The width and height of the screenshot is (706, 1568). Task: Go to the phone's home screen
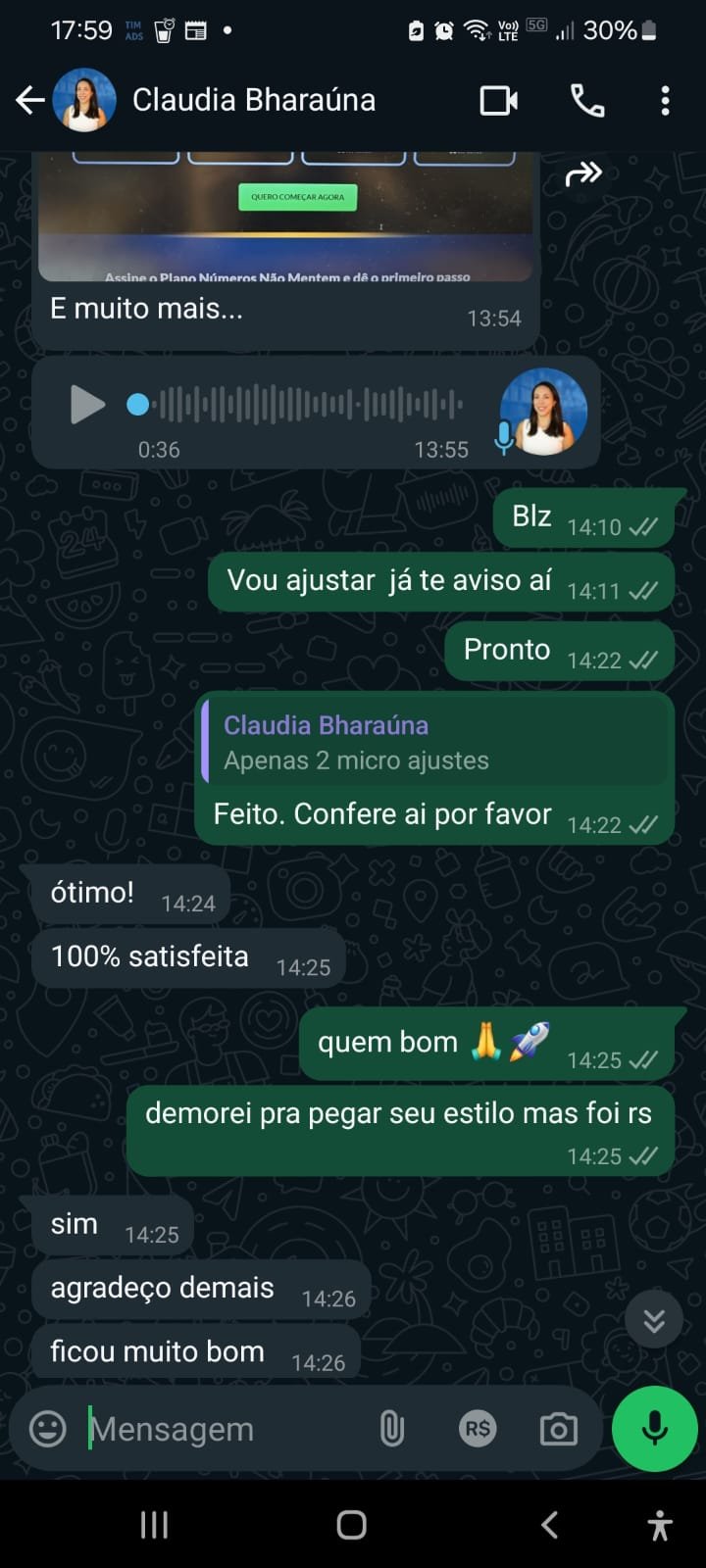(x=352, y=1525)
